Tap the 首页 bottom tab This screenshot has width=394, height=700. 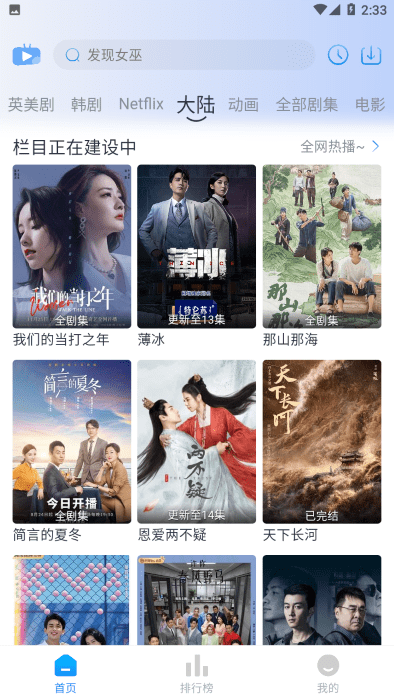click(x=66, y=674)
